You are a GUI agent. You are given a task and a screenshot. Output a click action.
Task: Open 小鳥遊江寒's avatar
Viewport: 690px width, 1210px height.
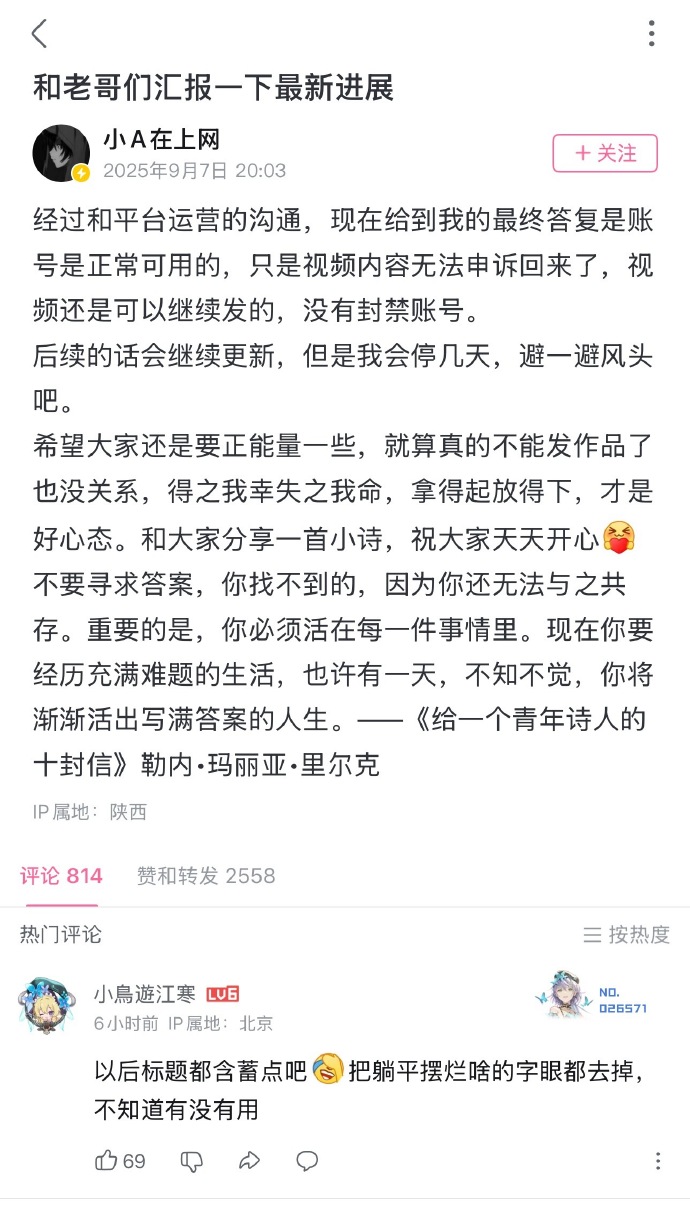(46, 1004)
